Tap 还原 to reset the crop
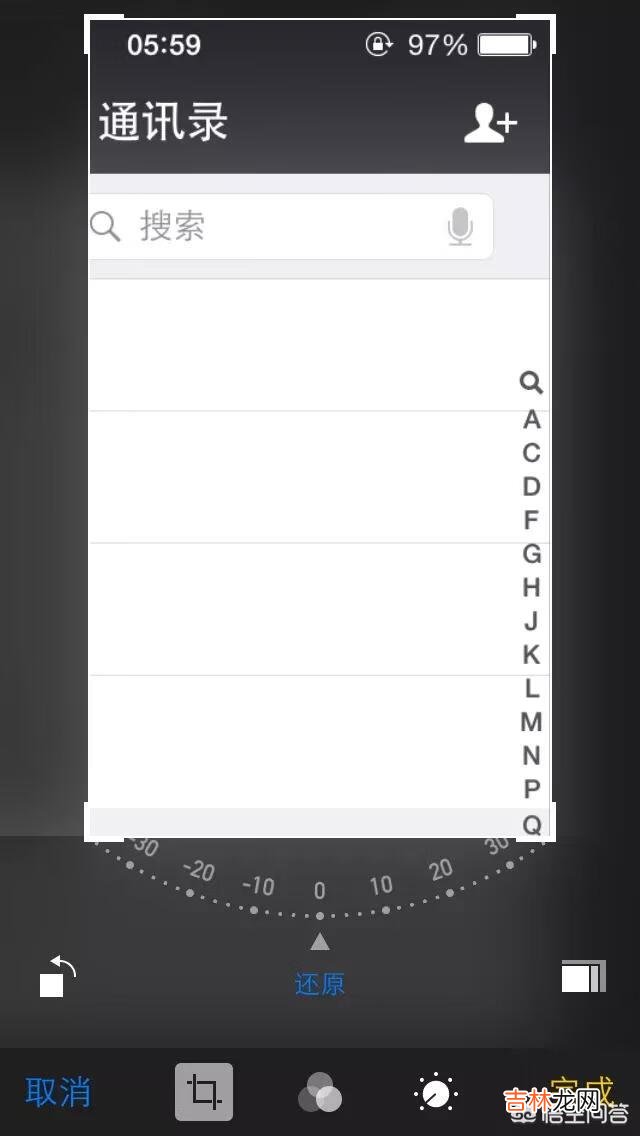640x1136 pixels. coord(320,984)
